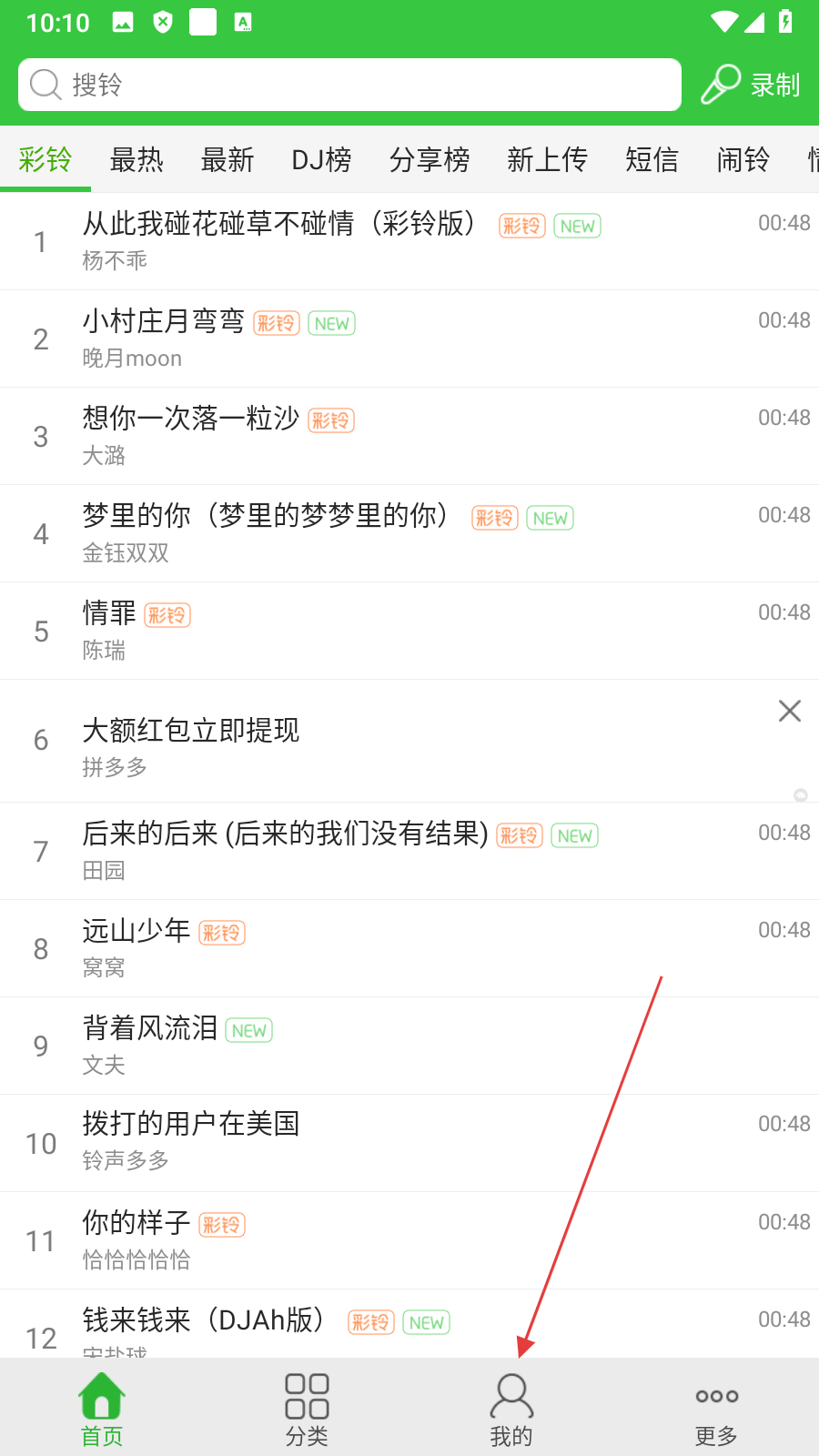This screenshot has width=819, height=1456.
Task: Switch to the 最新 tab
Action: point(227,160)
